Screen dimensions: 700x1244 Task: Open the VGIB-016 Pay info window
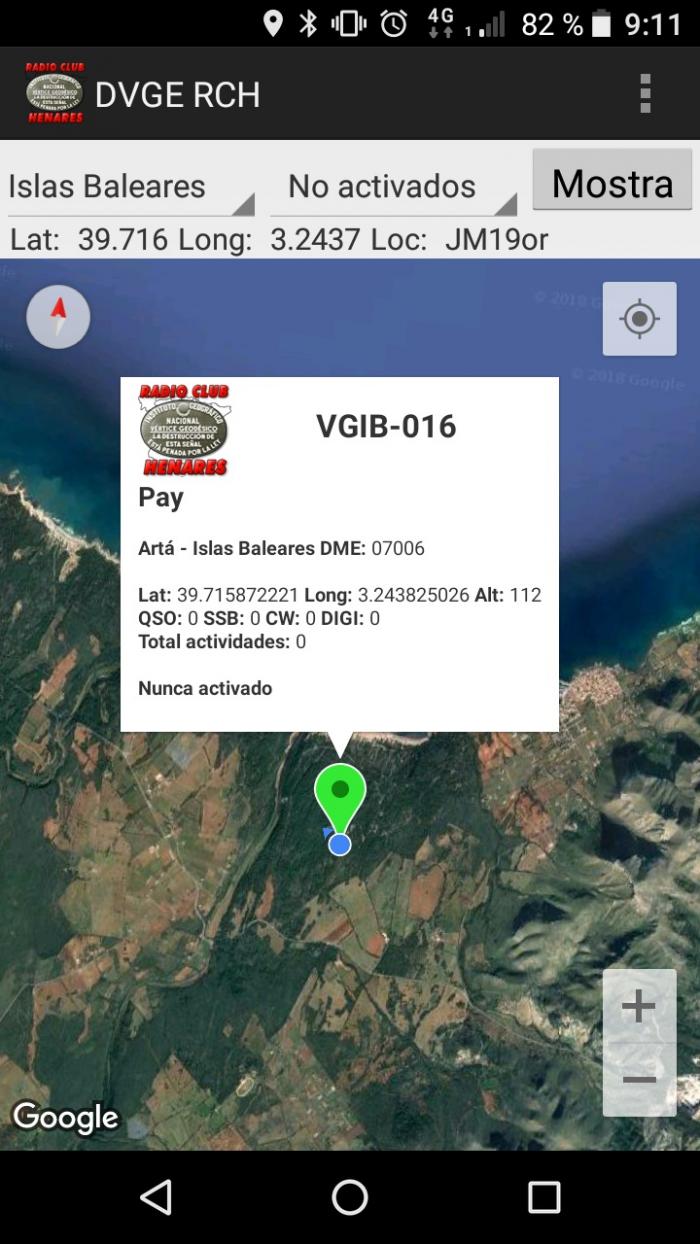point(340,554)
